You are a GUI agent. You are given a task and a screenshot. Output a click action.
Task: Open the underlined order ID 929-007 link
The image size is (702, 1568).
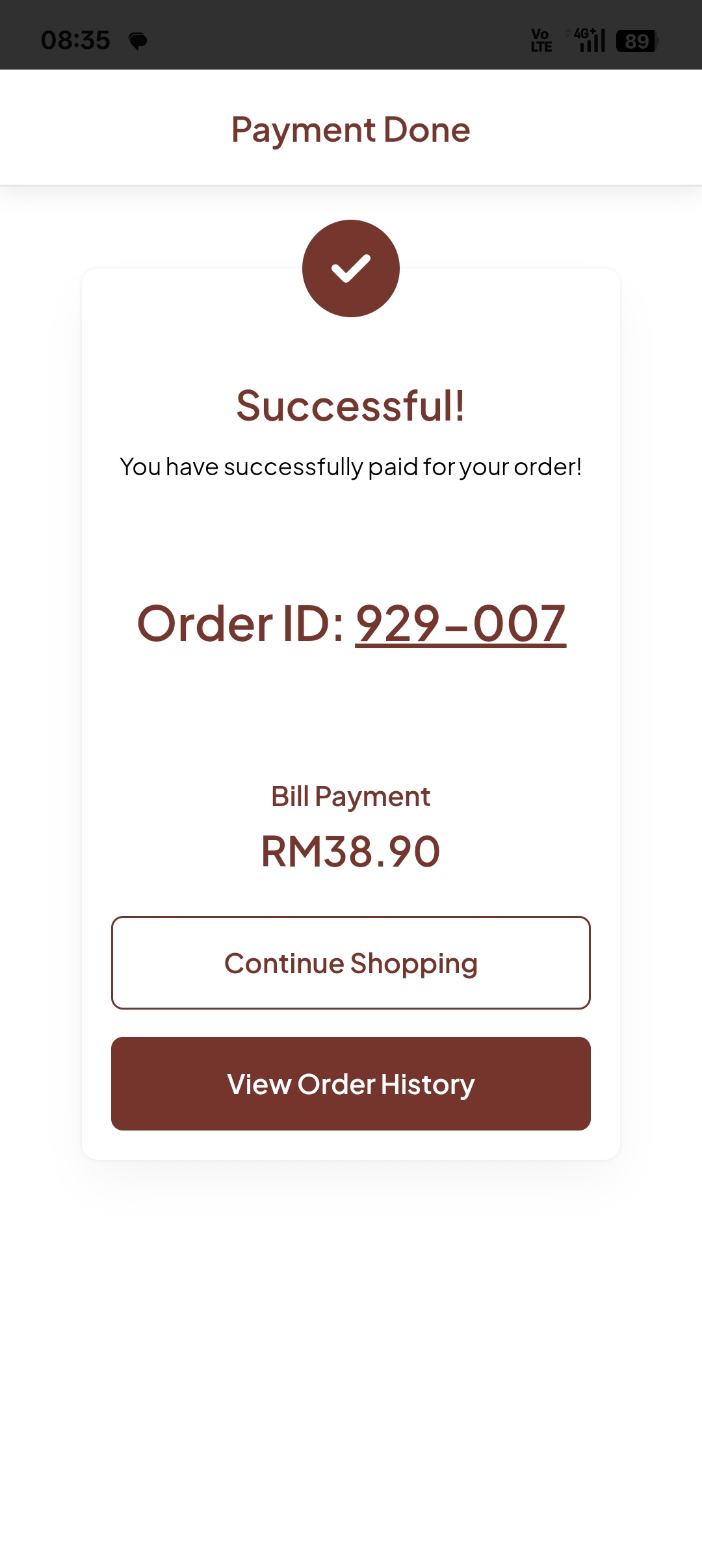tap(460, 624)
